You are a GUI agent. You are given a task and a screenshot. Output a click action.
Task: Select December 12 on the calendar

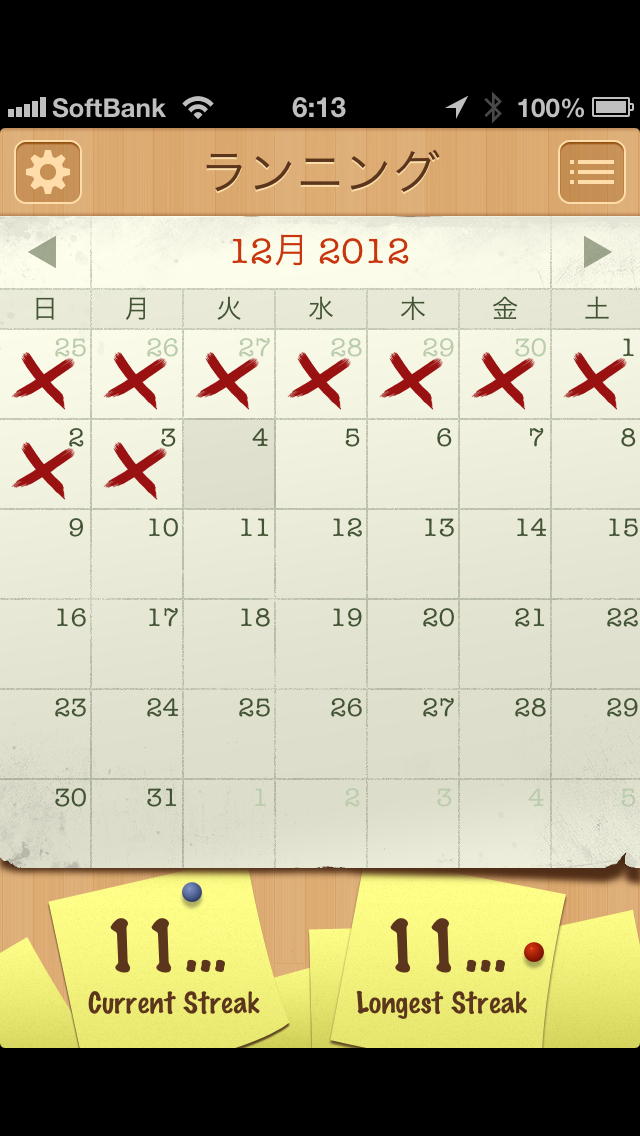pyautogui.click(x=321, y=554)
